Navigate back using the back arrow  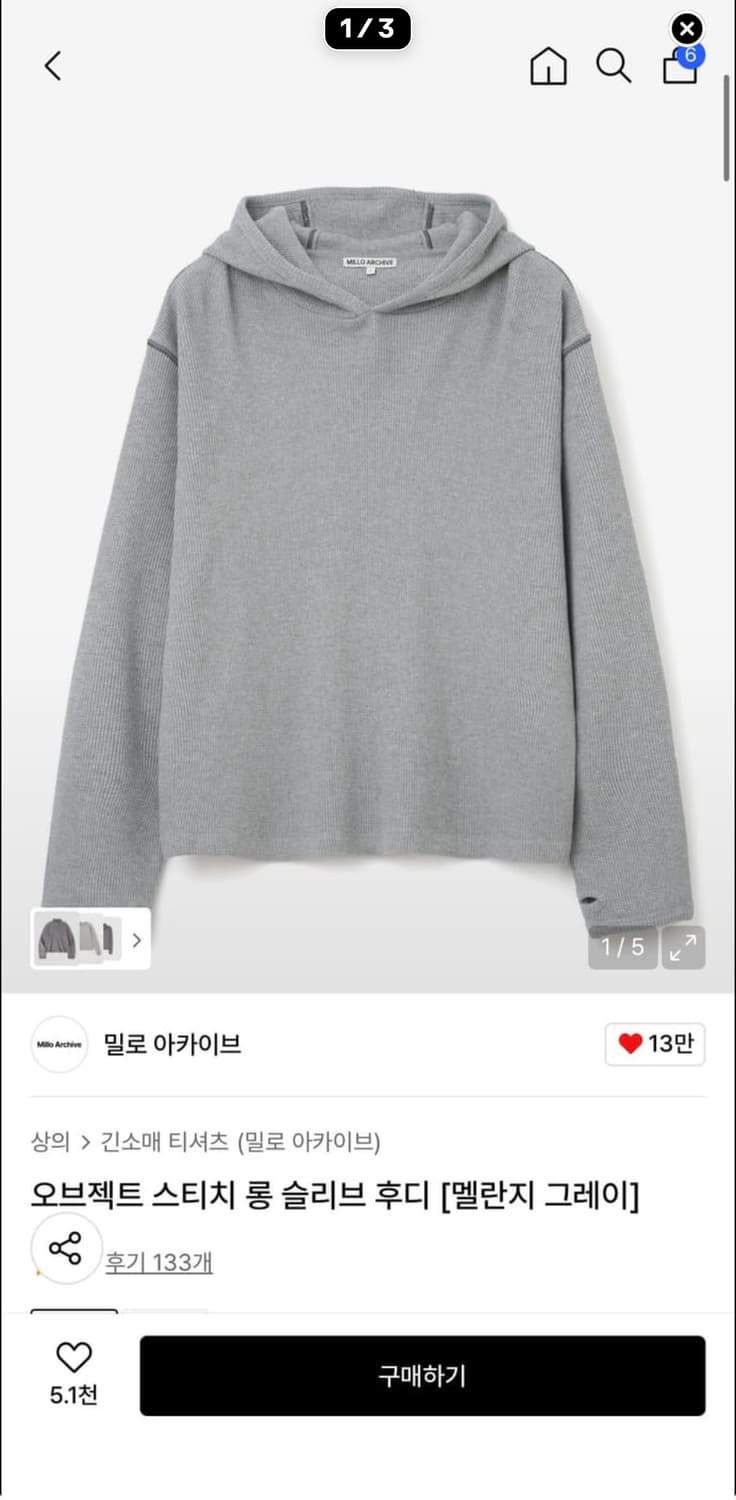pos(52,67)
